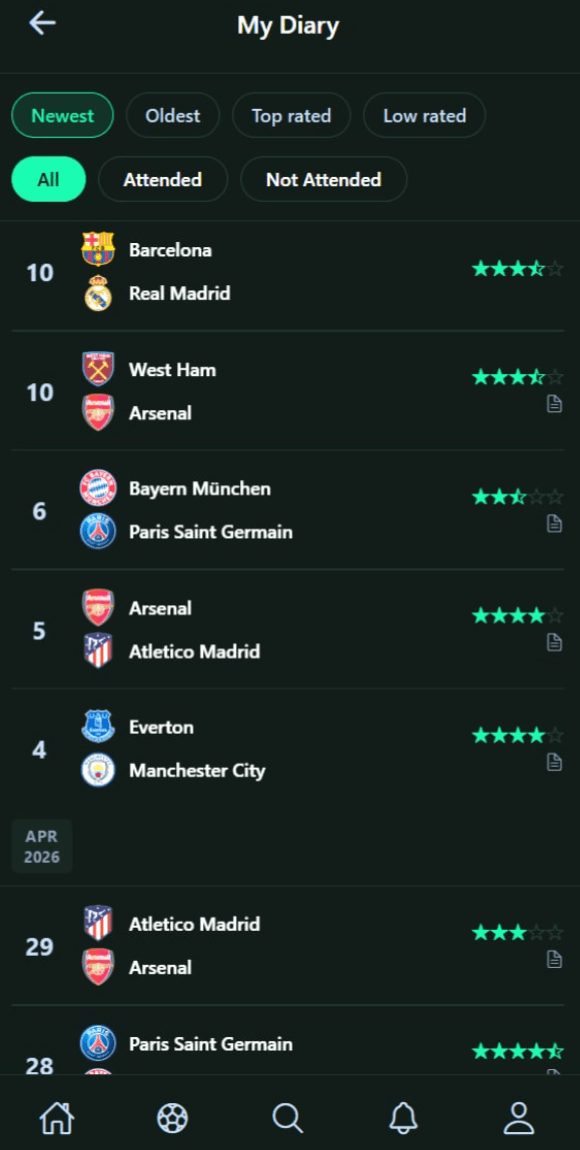580x1150 pixels.
Task: Choose the Low rated sort chip
Action: pos(425,115)
